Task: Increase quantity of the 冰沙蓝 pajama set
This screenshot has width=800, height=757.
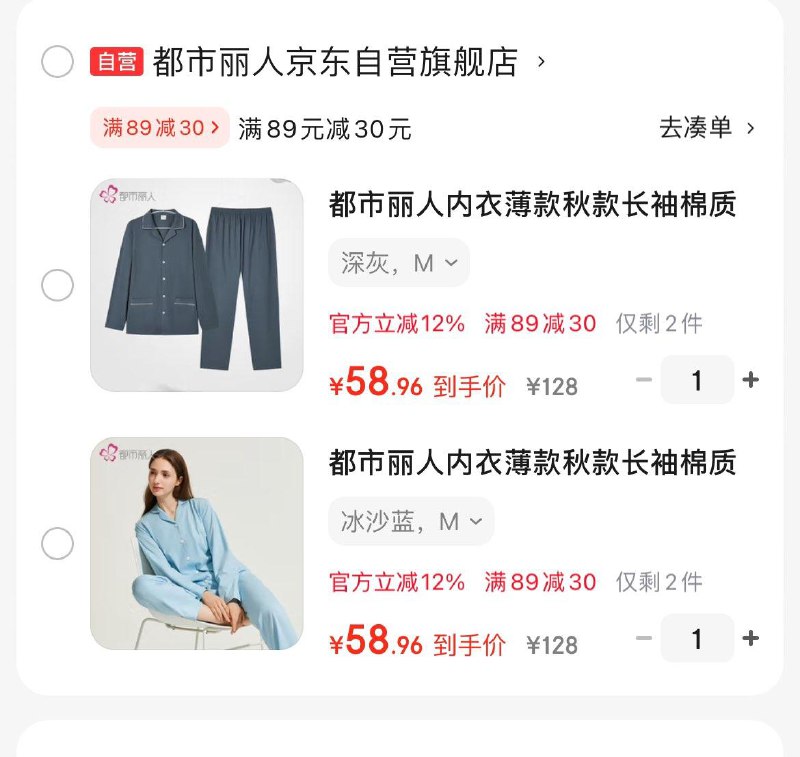Action: (x=751, y=638)
